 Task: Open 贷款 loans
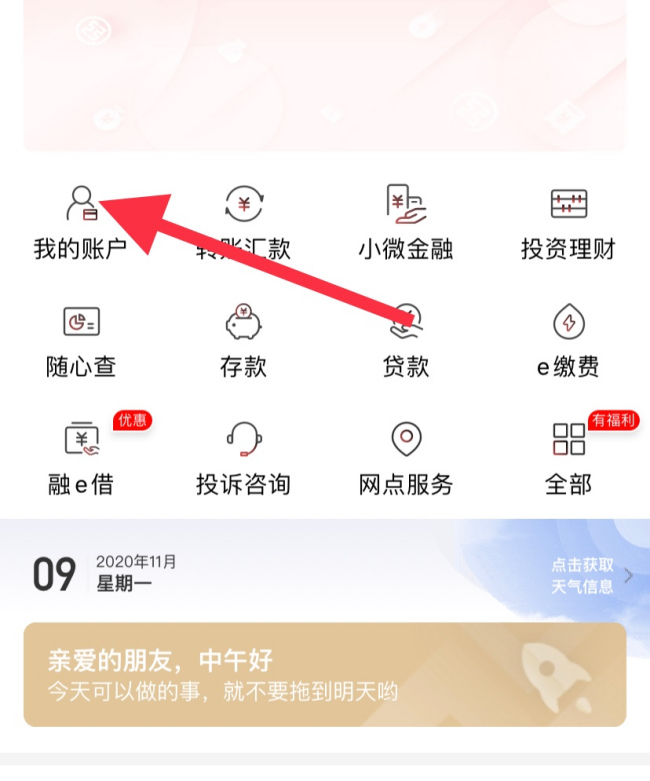[406, 340]
